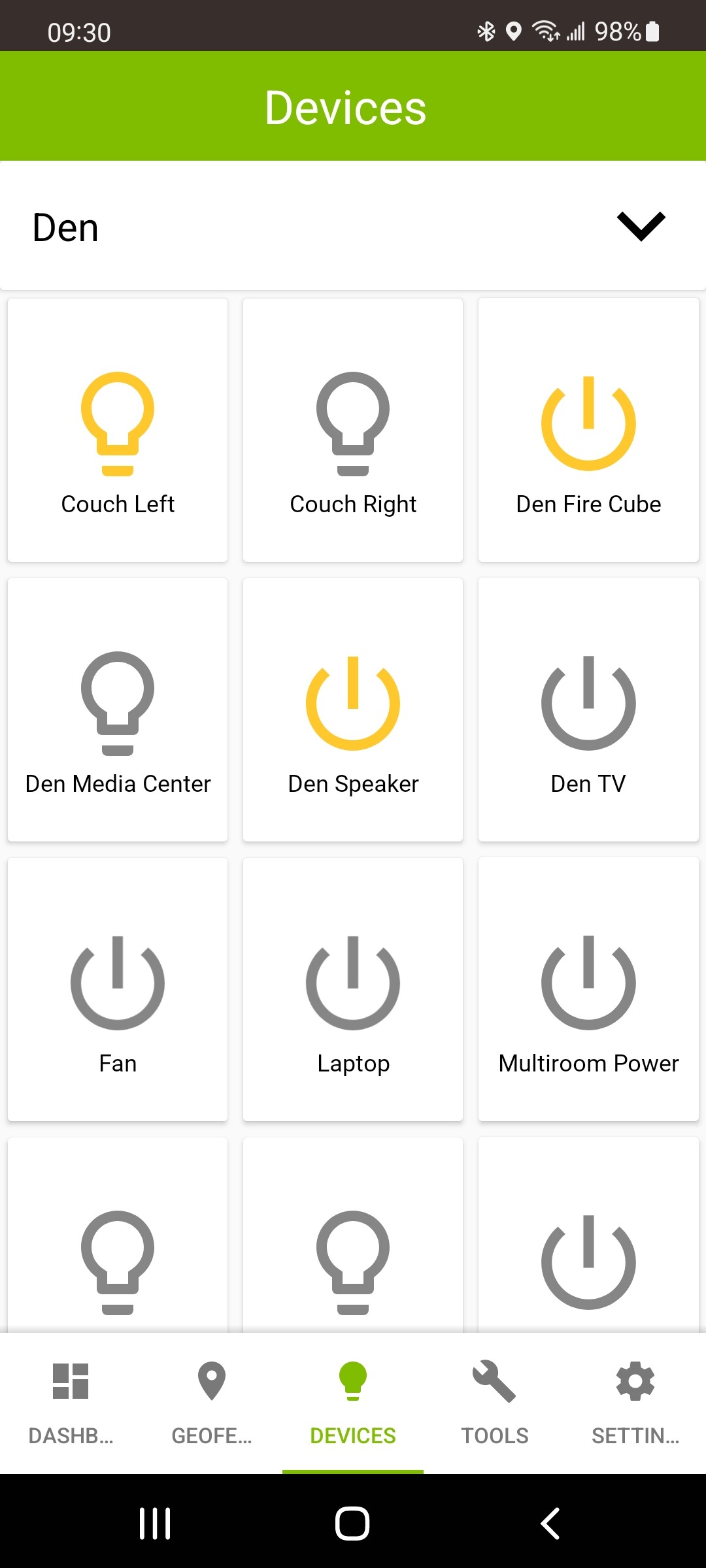Viewport: 706px width, 1568px height.
Task: Turn on the Couch Right light
Action: pyautogui.click(x=353, y=430)
